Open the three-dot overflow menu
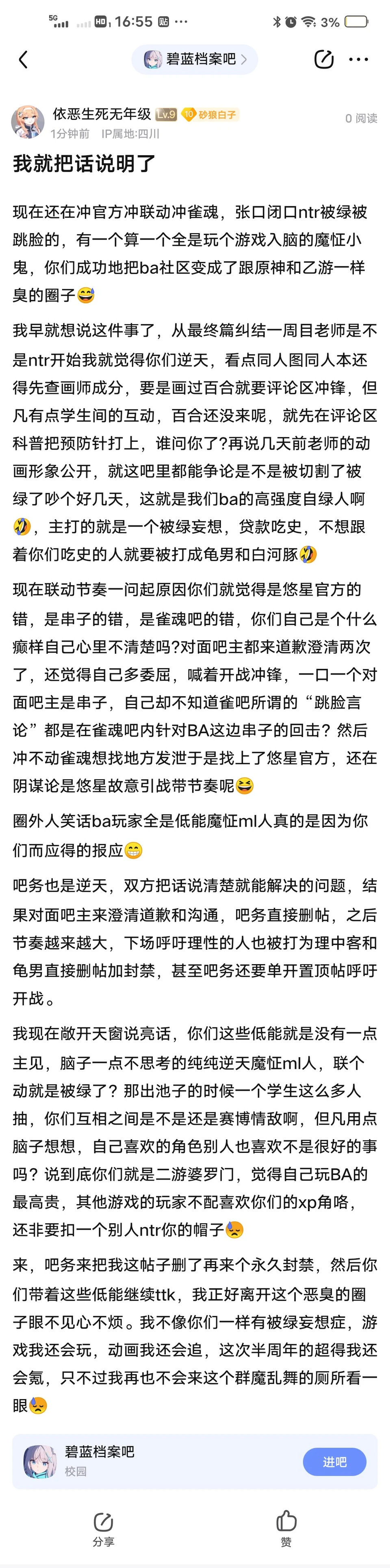 (358, 59)
